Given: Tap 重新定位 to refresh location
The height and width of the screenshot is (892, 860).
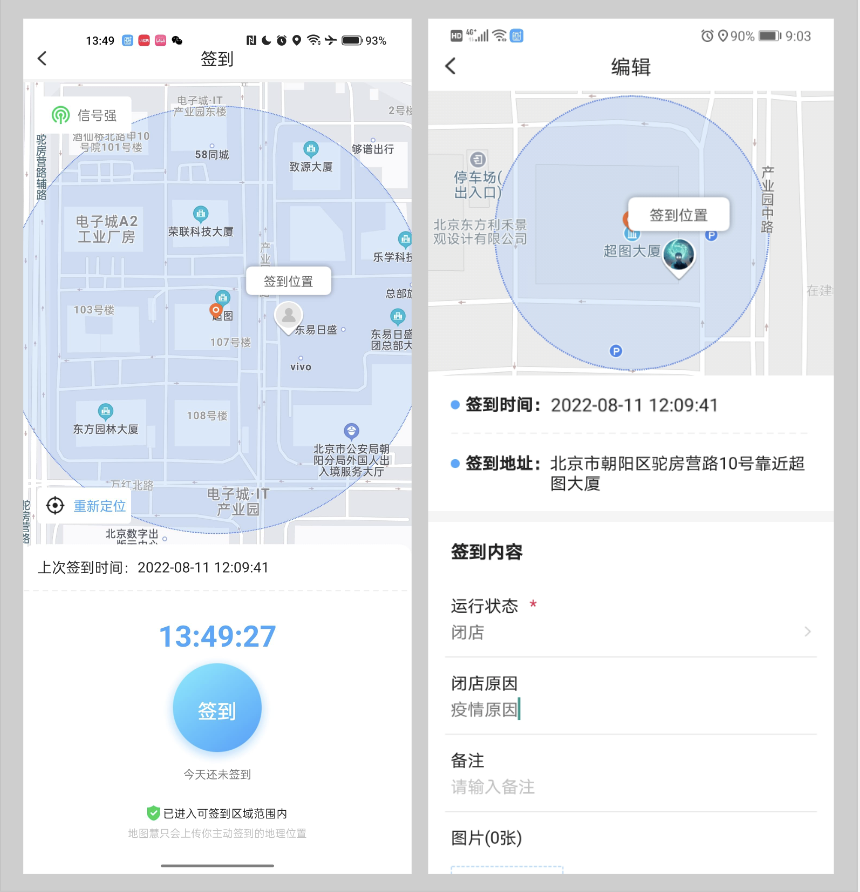Looking at the screenshot, I should [x=87, y=506].
